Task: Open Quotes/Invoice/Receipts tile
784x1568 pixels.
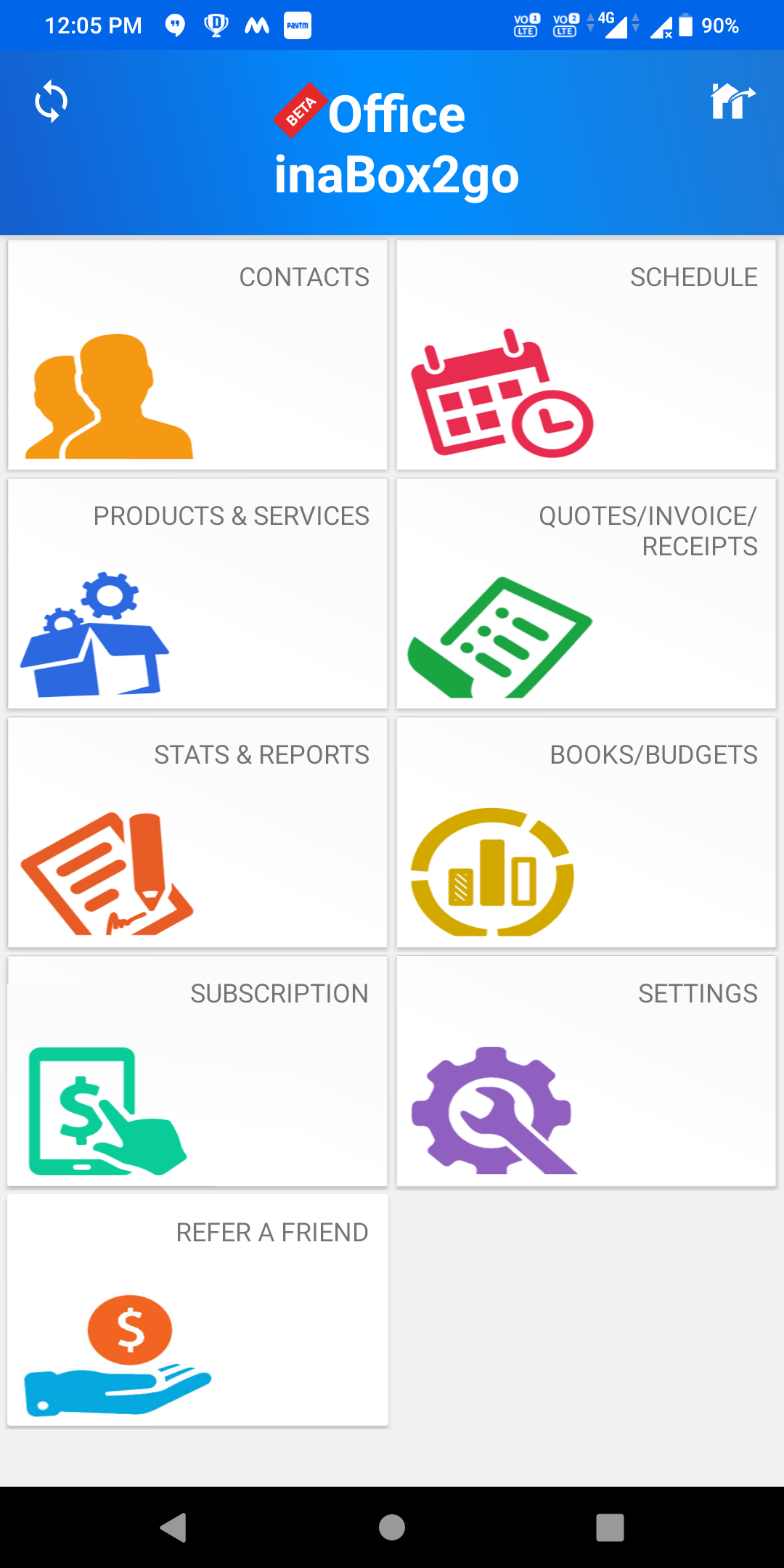Action: 586,594
